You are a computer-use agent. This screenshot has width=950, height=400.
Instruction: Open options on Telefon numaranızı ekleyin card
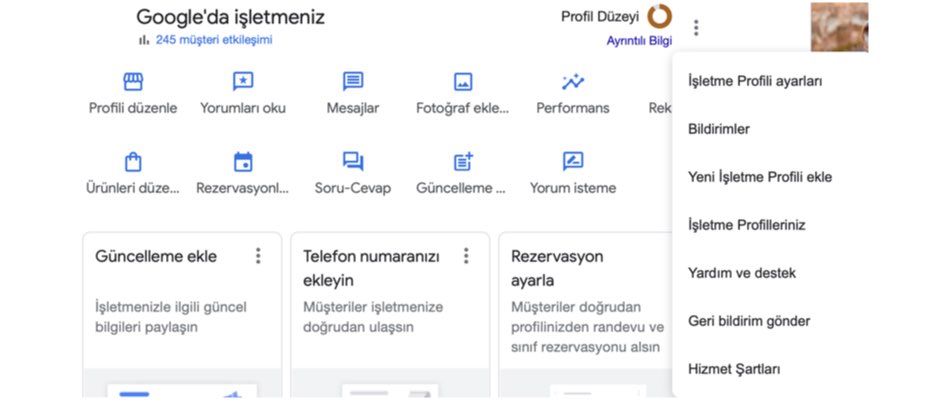(x=466, y=256)
